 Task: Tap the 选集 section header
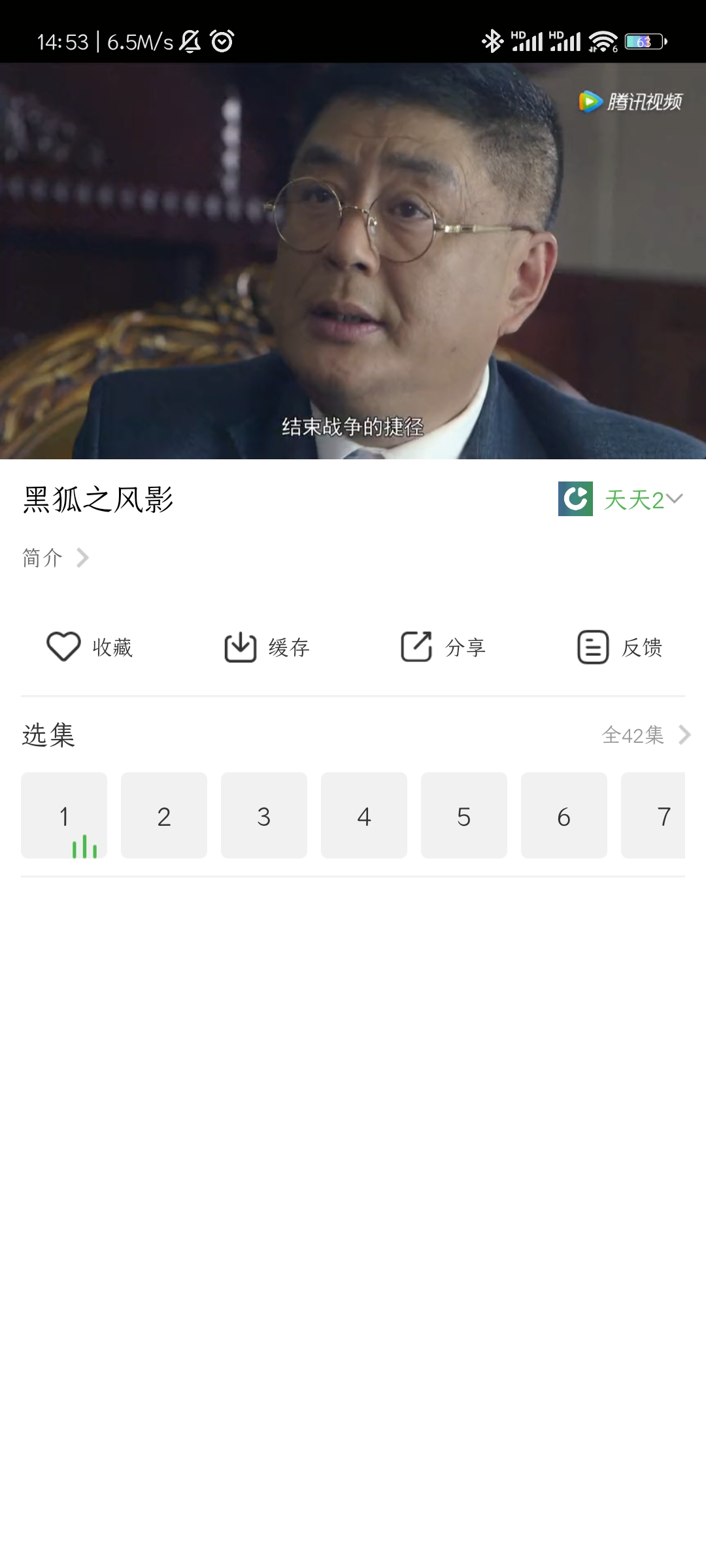[48, 736]
